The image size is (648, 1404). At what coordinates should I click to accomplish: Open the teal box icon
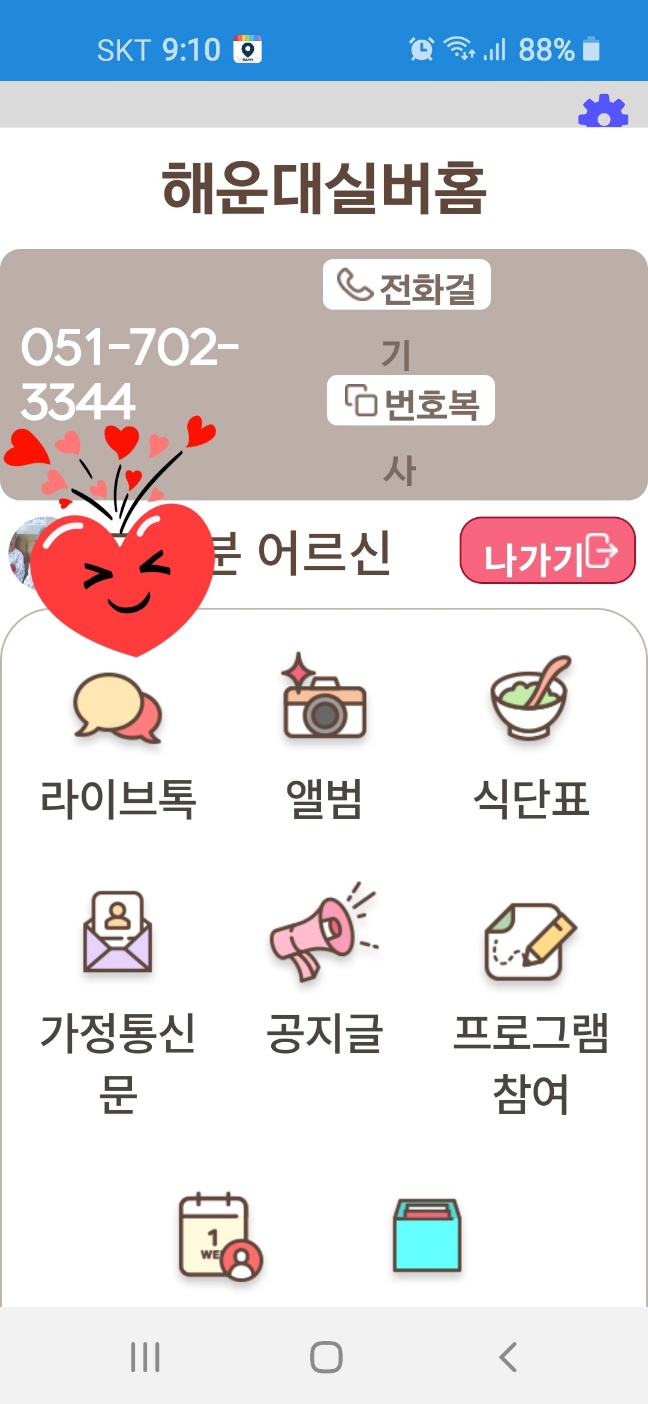426,1236
